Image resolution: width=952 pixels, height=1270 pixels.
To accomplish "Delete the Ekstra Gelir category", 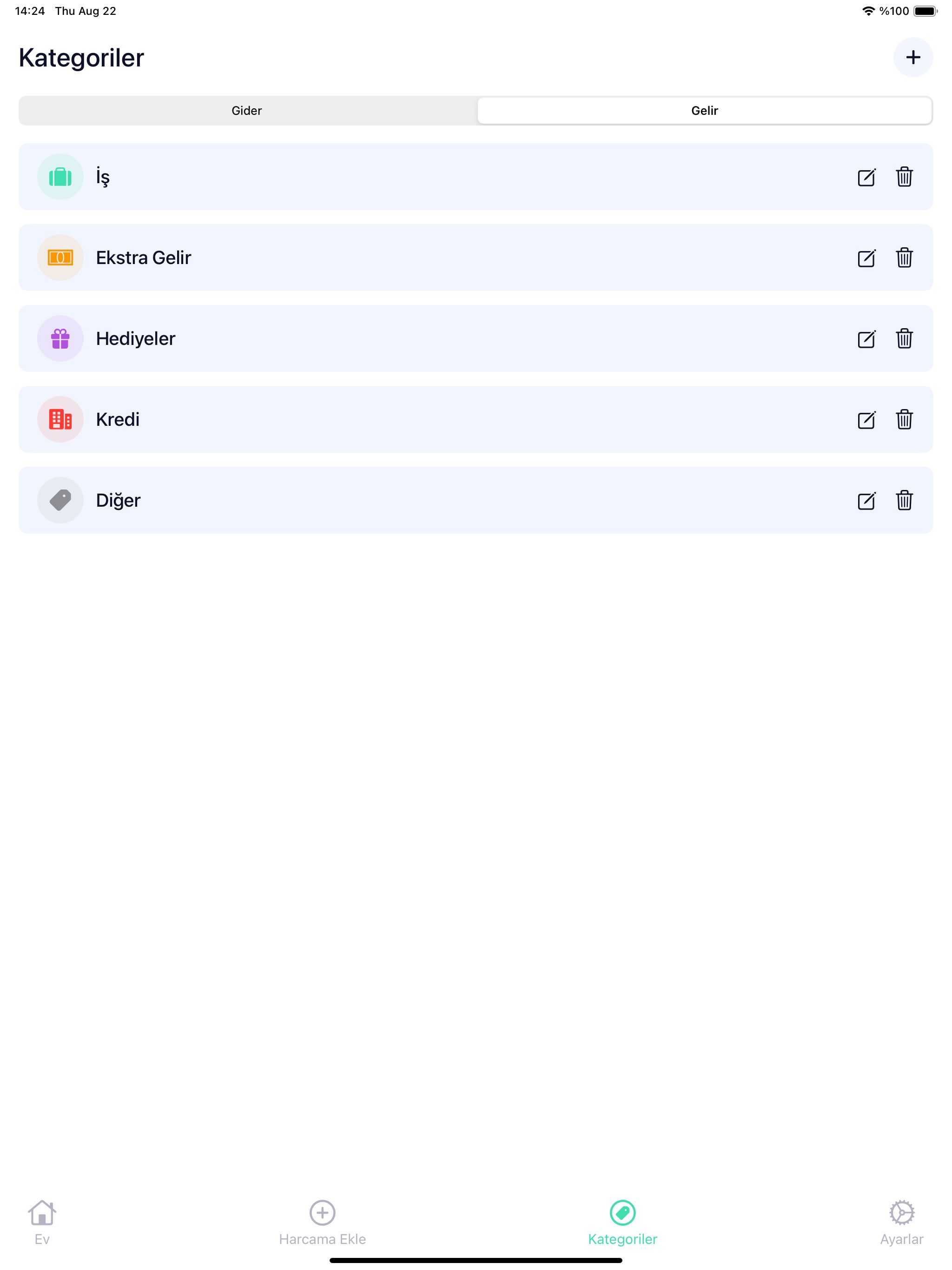I will (904, 258).
